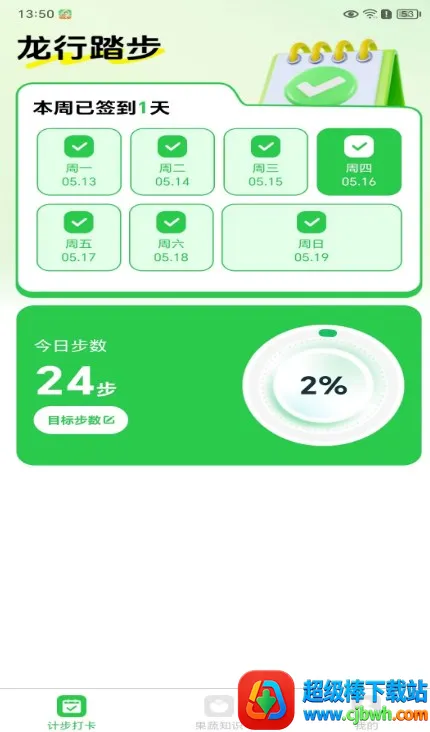430x732 pixels.
Task: Switch to the 计步打卡 tab
Action: (x=71, y=712)
